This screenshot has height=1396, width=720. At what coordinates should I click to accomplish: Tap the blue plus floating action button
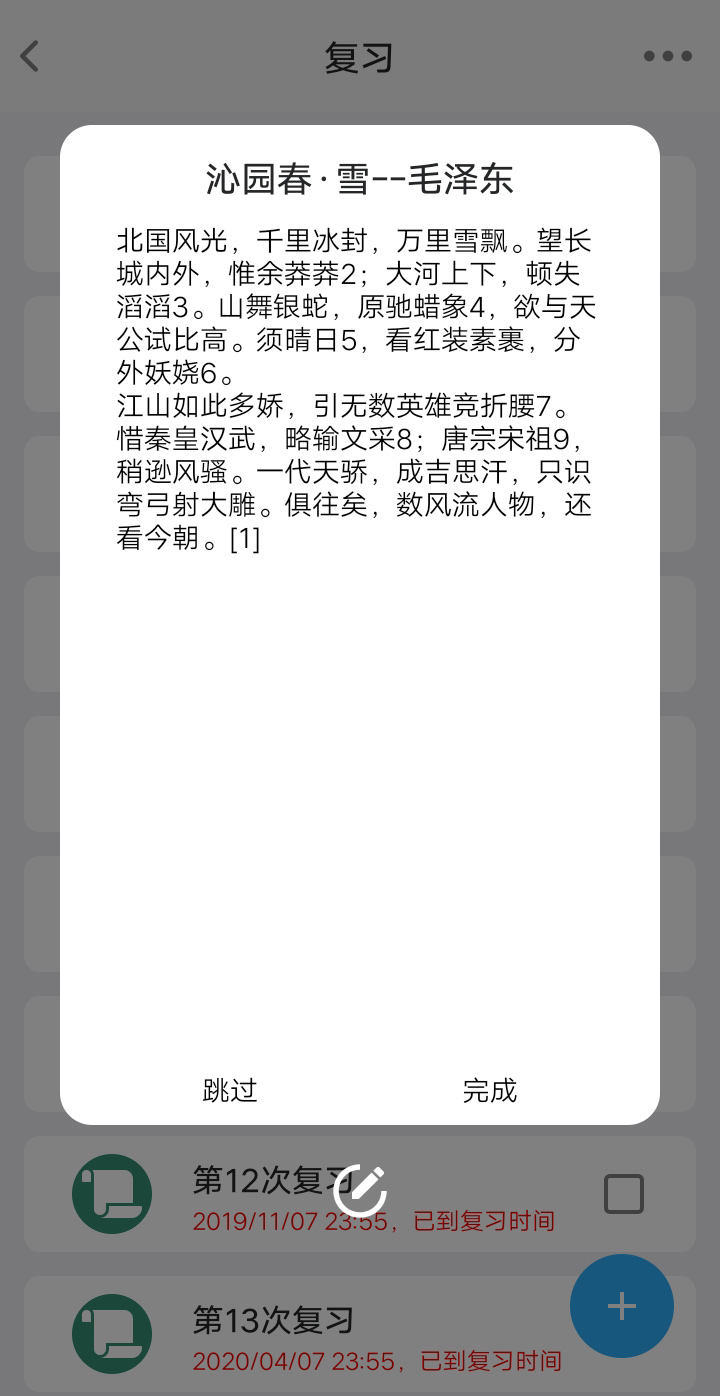(622, 1306)
